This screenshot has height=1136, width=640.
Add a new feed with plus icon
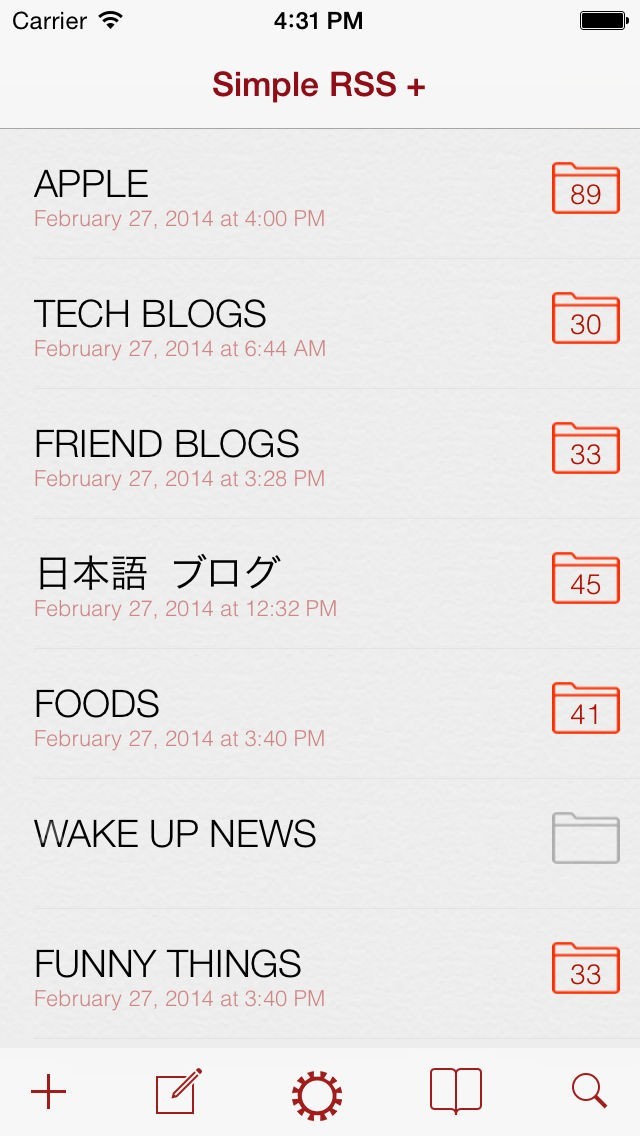point(48,1092)
